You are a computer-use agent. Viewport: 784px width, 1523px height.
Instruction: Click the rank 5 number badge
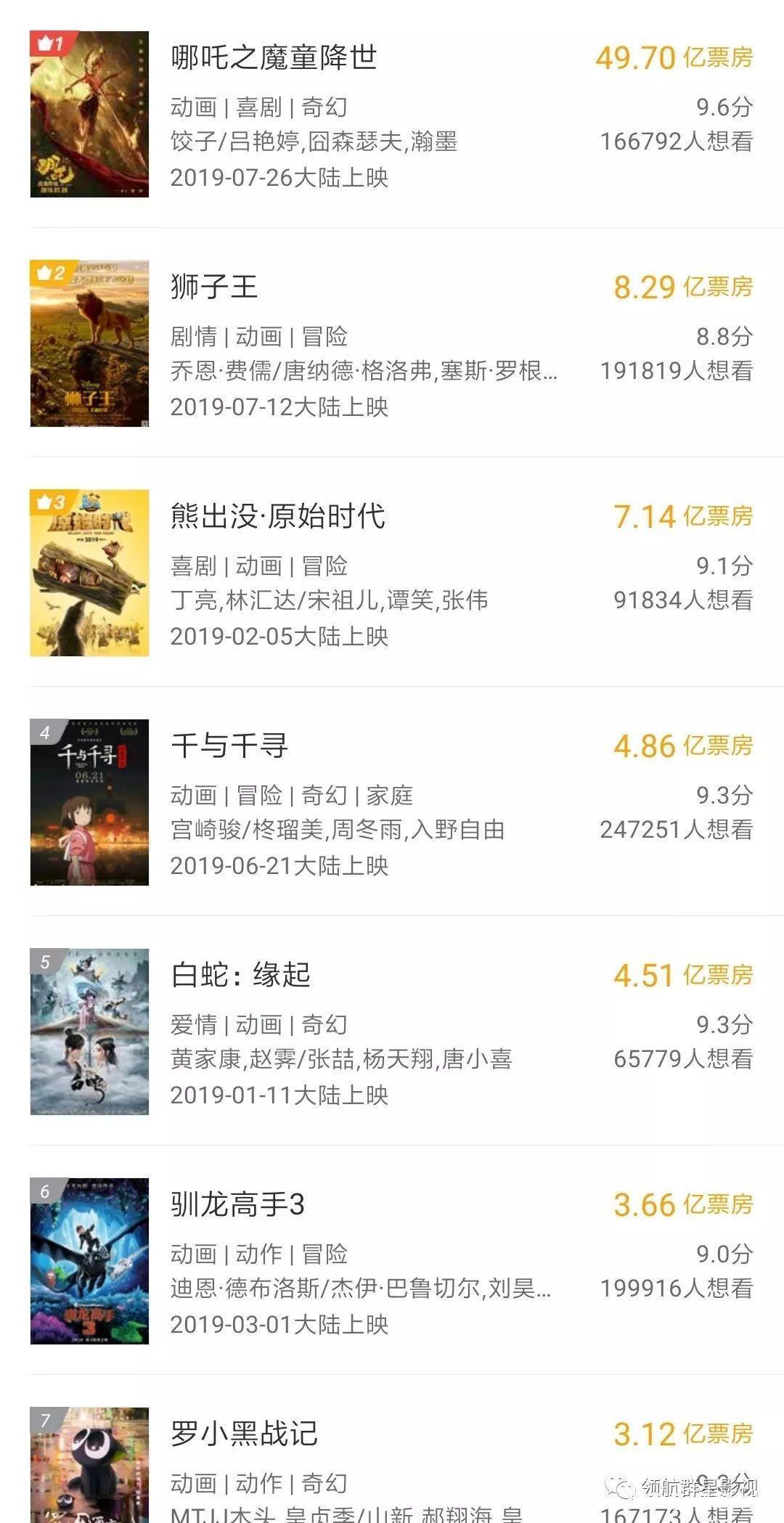tap(45, 962)
